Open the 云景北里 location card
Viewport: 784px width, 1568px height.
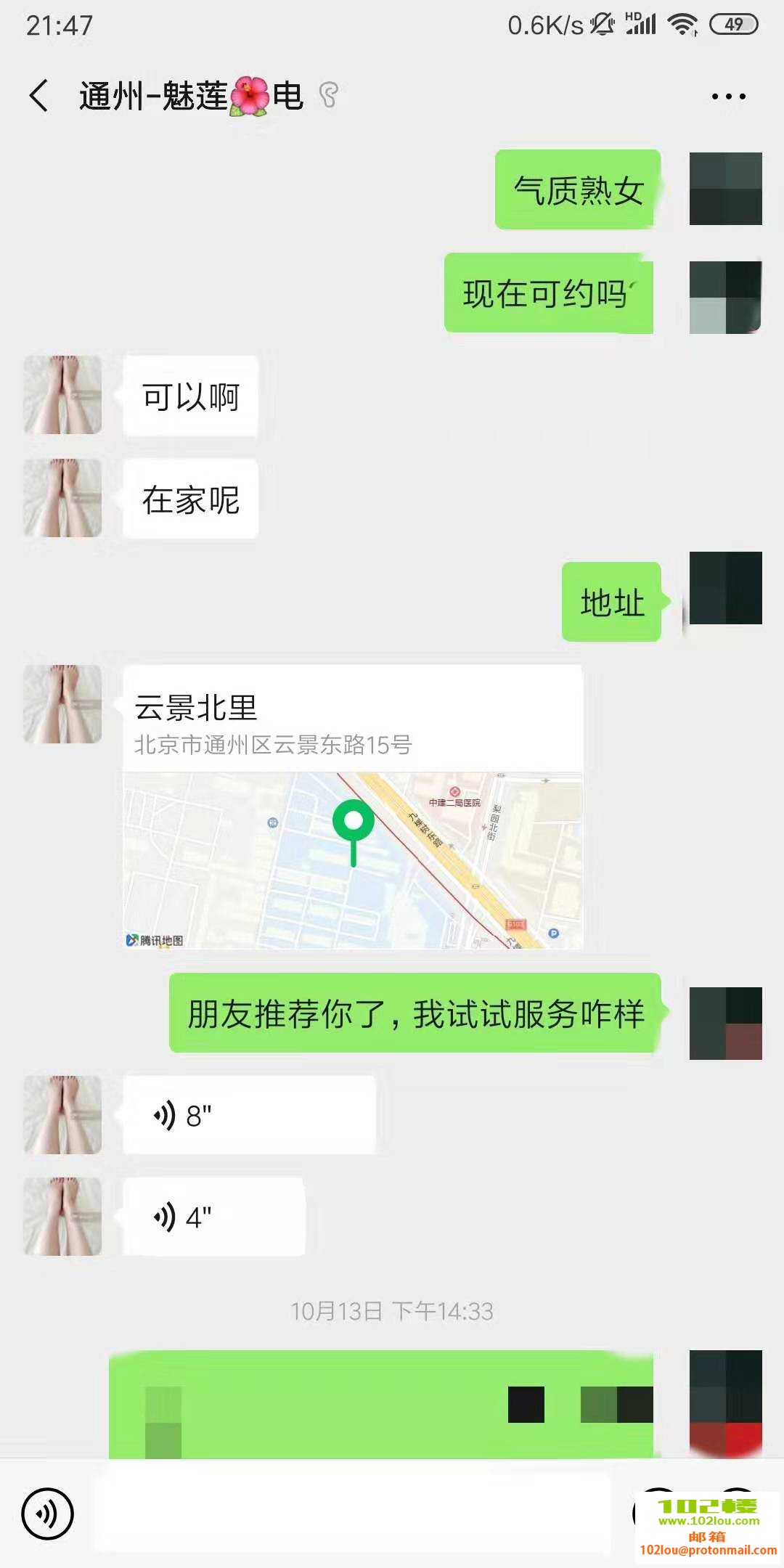click(353, 806)
